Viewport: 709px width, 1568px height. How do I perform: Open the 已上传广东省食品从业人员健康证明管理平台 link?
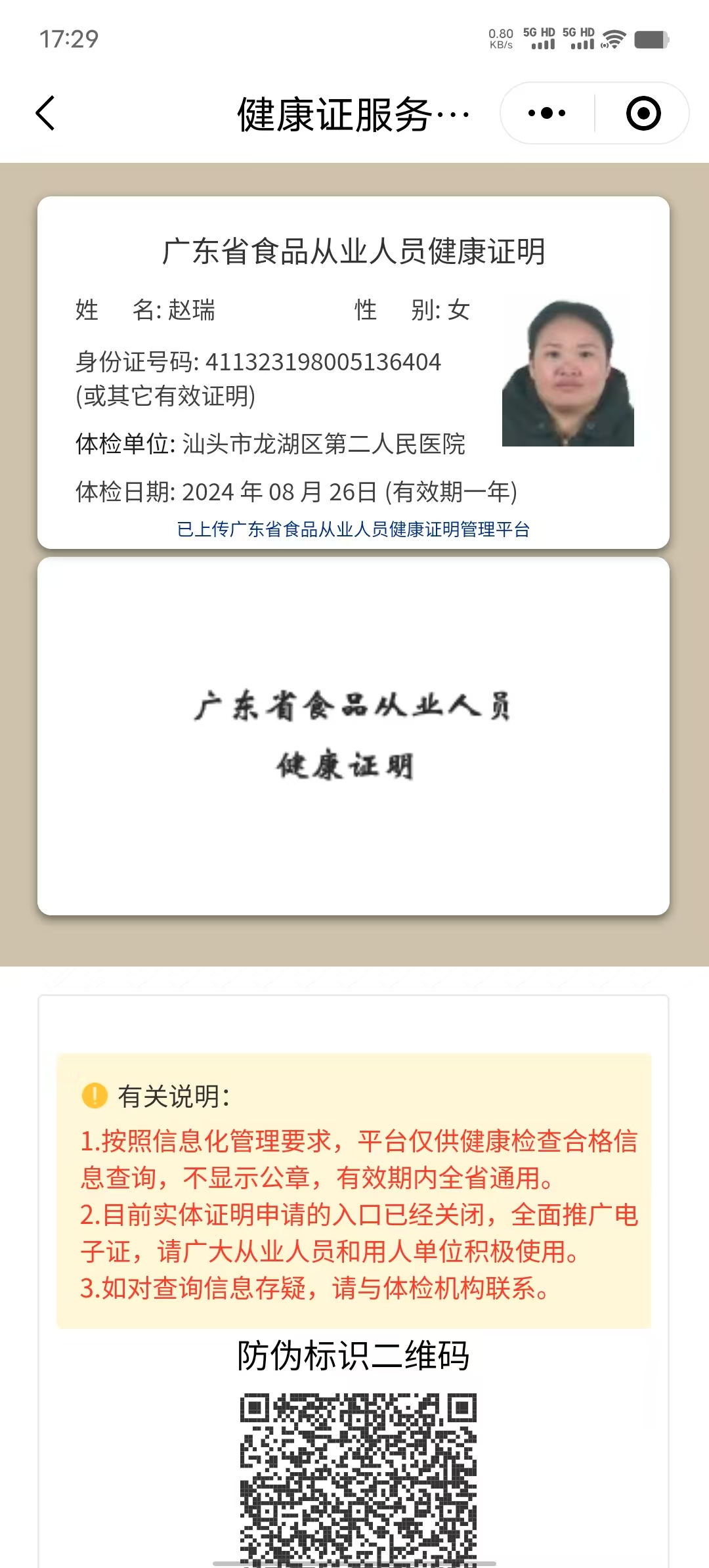(x=354, y=528)
